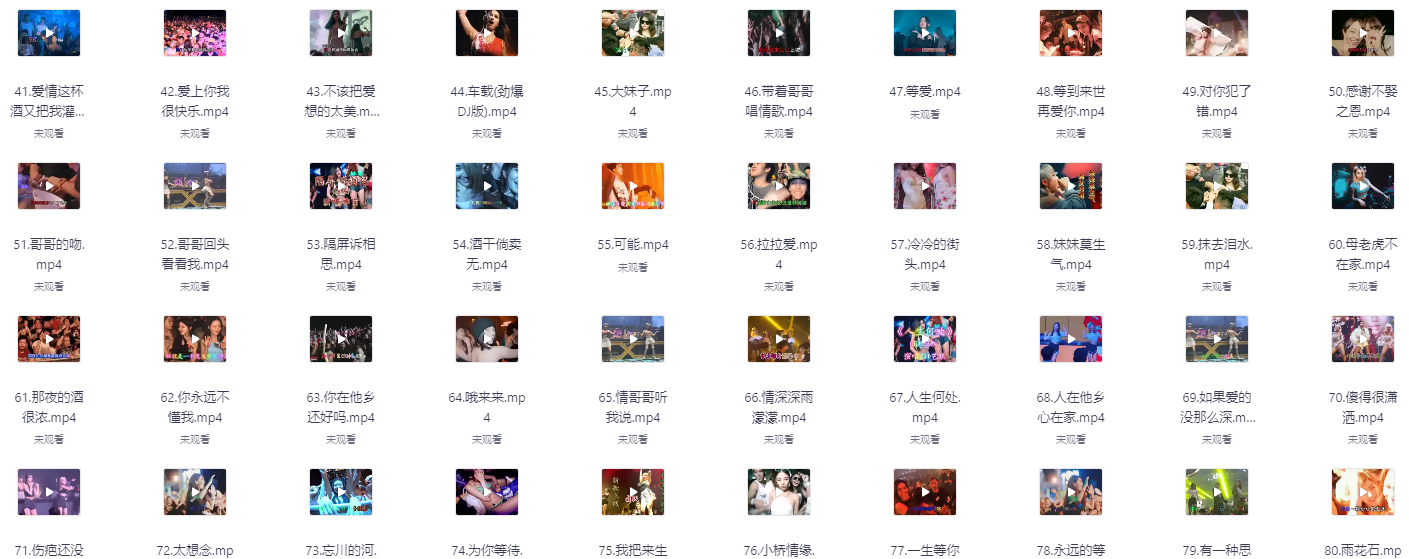
Task: Play 62.你永远不懂我.mp4
Action: [x=195, y=339]
